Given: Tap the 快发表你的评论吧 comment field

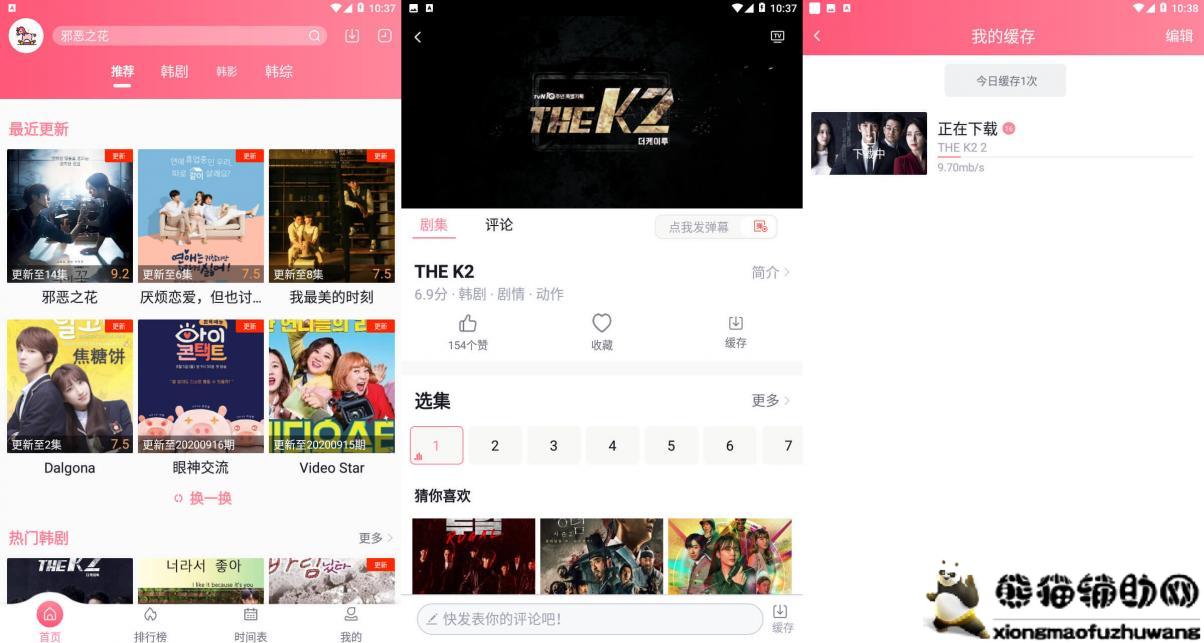Looking at the screenshot, I should click(590, 619).
